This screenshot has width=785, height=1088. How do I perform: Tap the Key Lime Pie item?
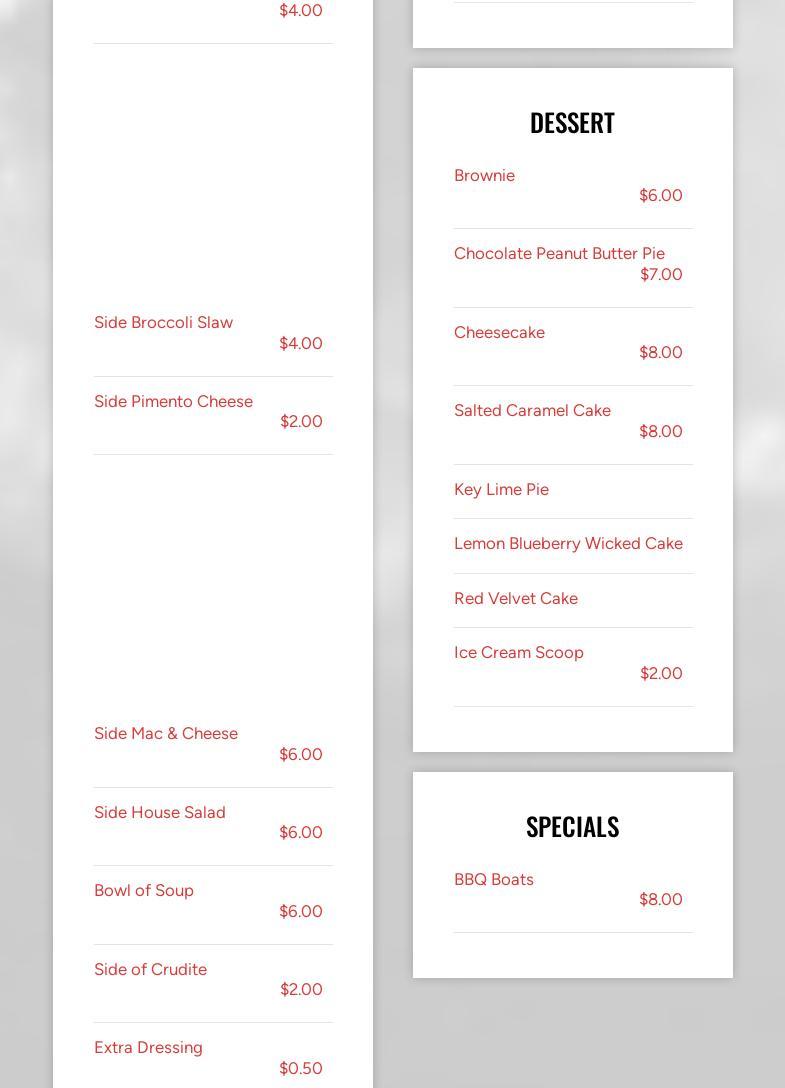pos(501,490)
